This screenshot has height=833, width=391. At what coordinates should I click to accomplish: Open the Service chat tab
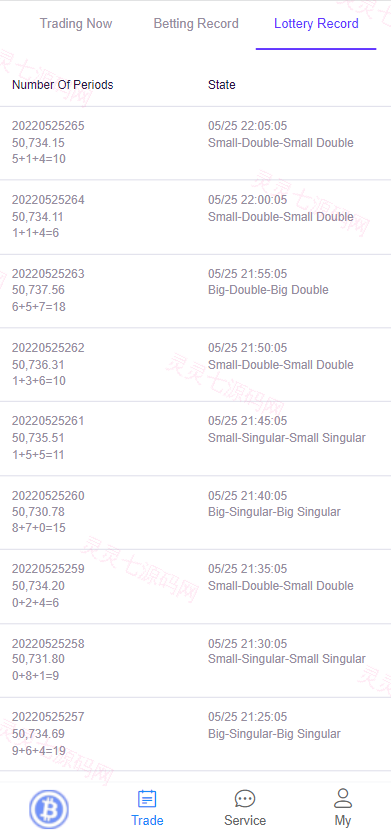click(x=245, y=808)
